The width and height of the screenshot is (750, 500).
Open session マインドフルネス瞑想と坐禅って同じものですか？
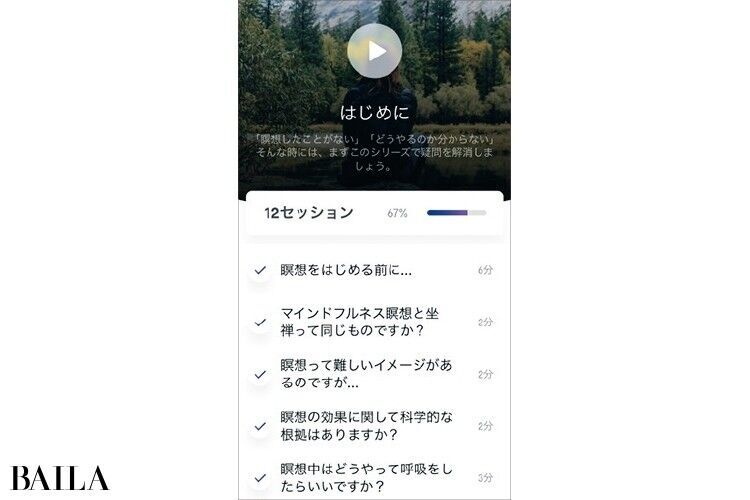pos(360,322)
